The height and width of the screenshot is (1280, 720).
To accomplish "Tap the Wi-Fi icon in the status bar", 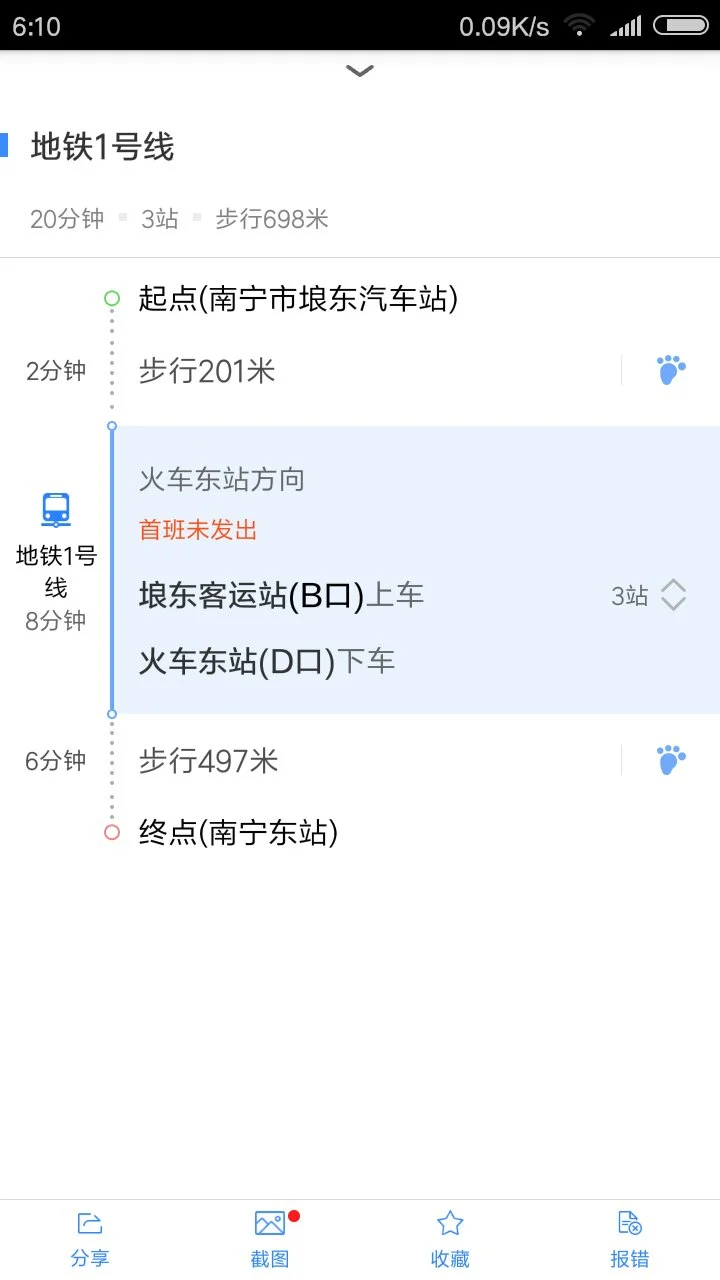I will click(x=578, y=26).
